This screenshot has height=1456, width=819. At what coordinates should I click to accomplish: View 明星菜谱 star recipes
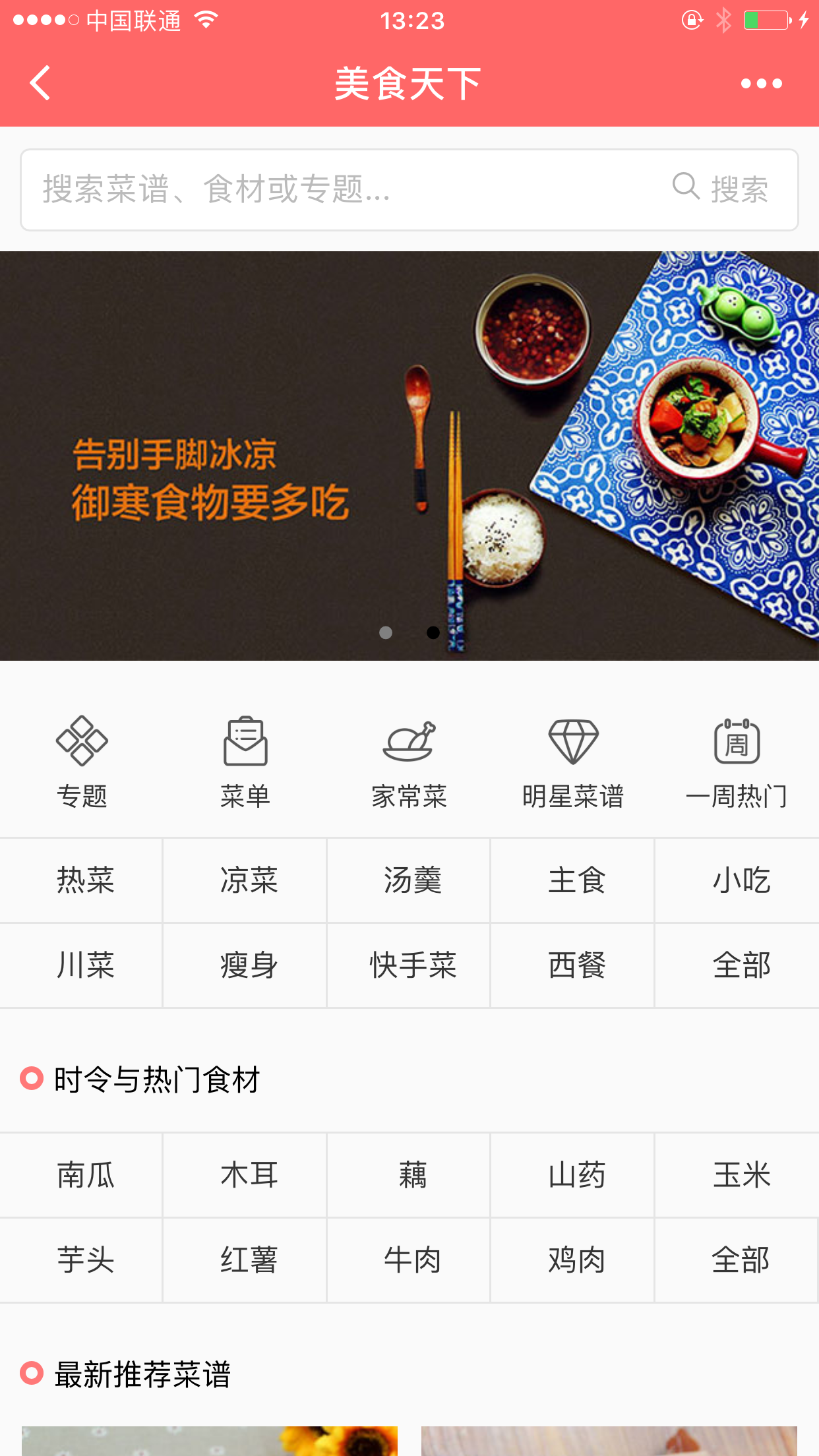[573, 762]
